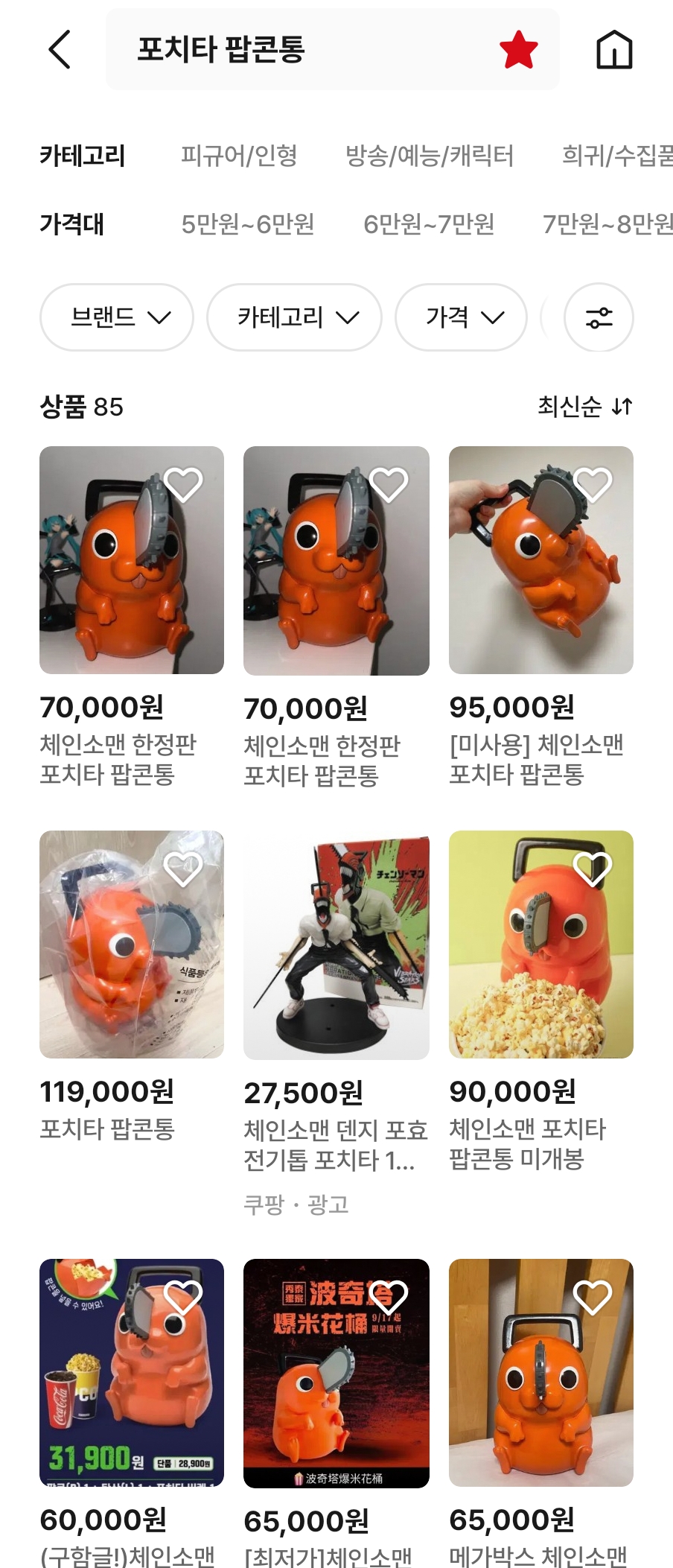
Task: Filter by the 6만원~7만원 price range
Action: click(429, 224)
